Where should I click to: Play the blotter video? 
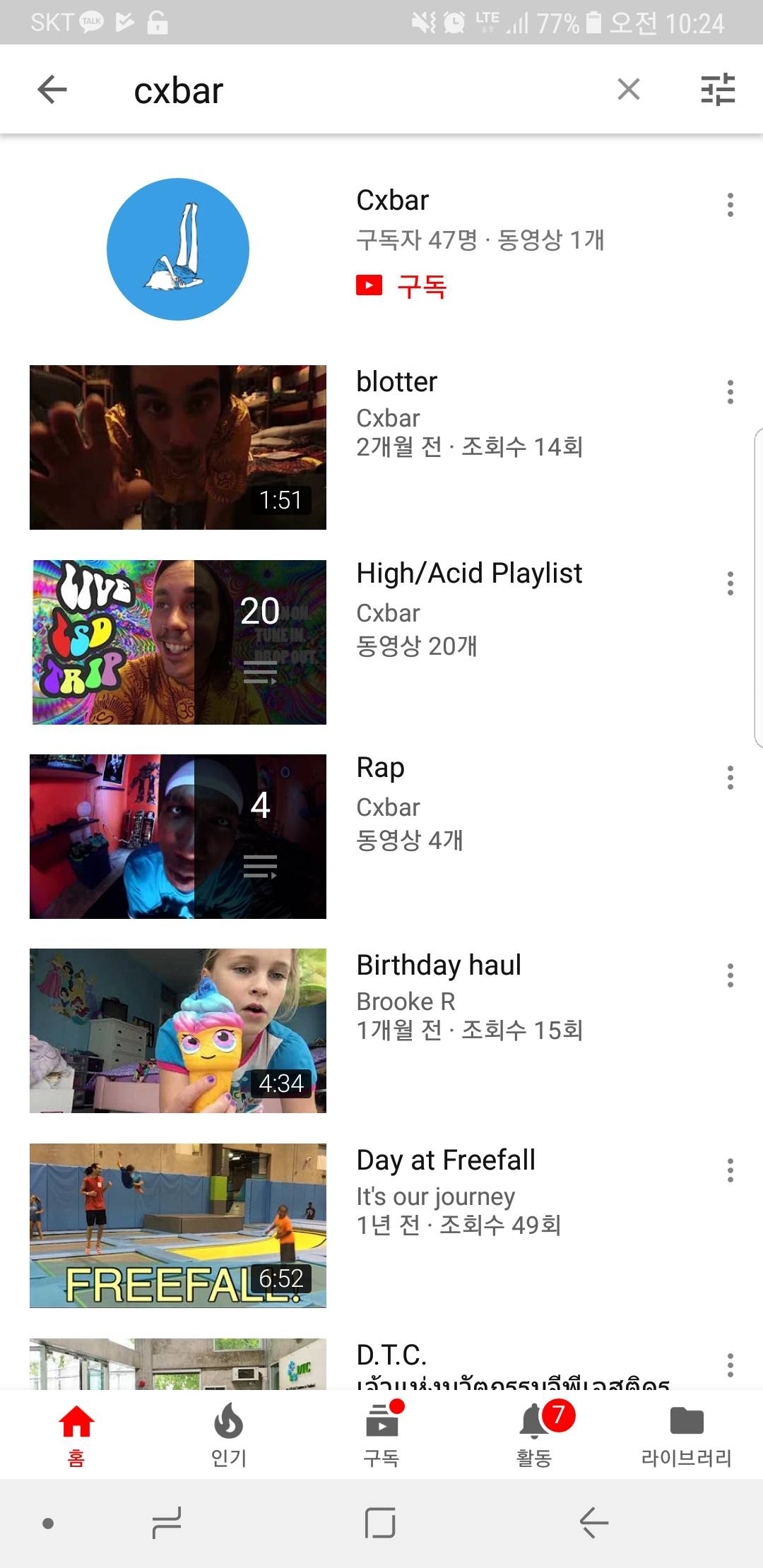(178, 447)
